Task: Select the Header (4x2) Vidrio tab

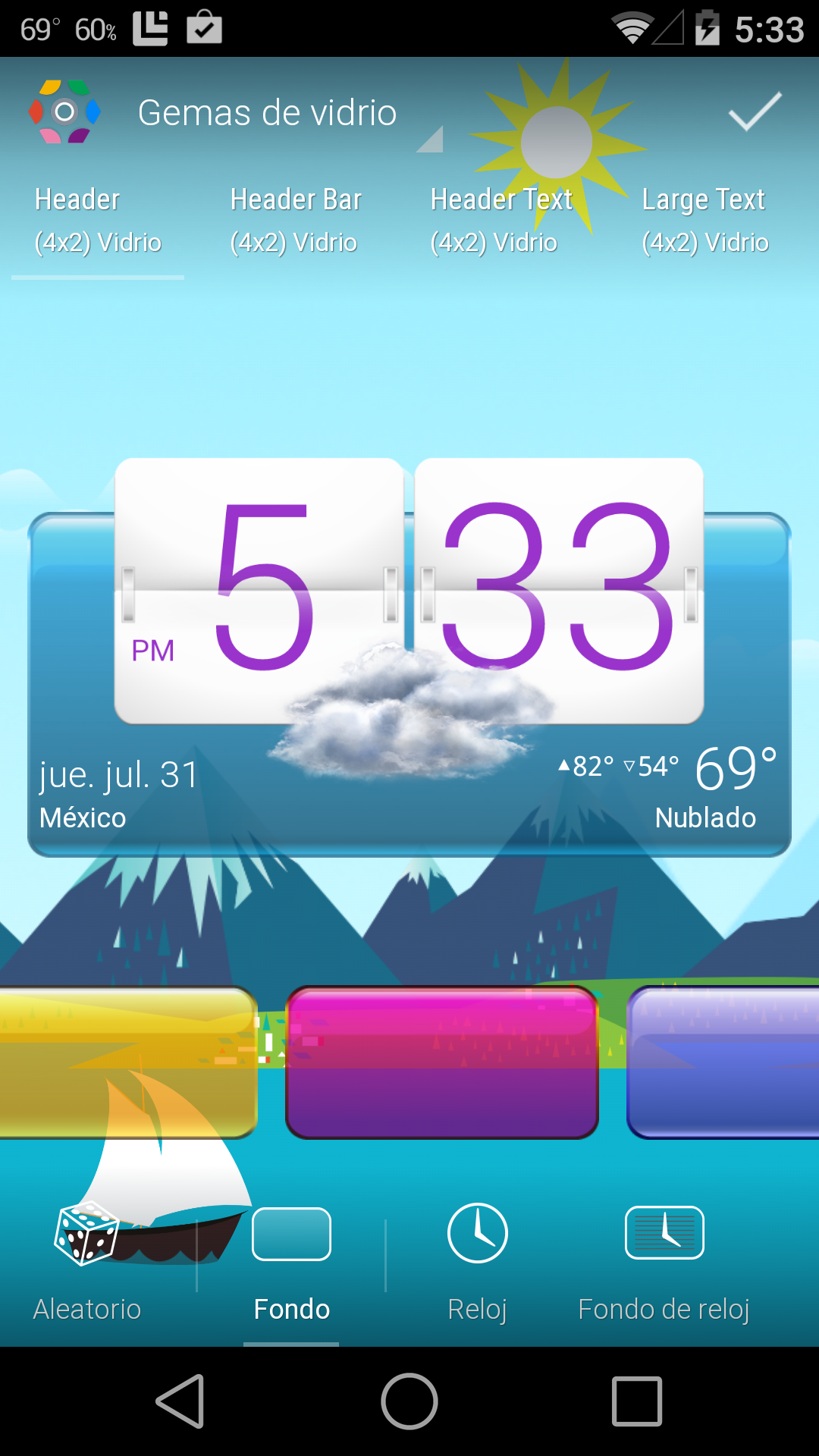Action: click(x=98, y=221)
